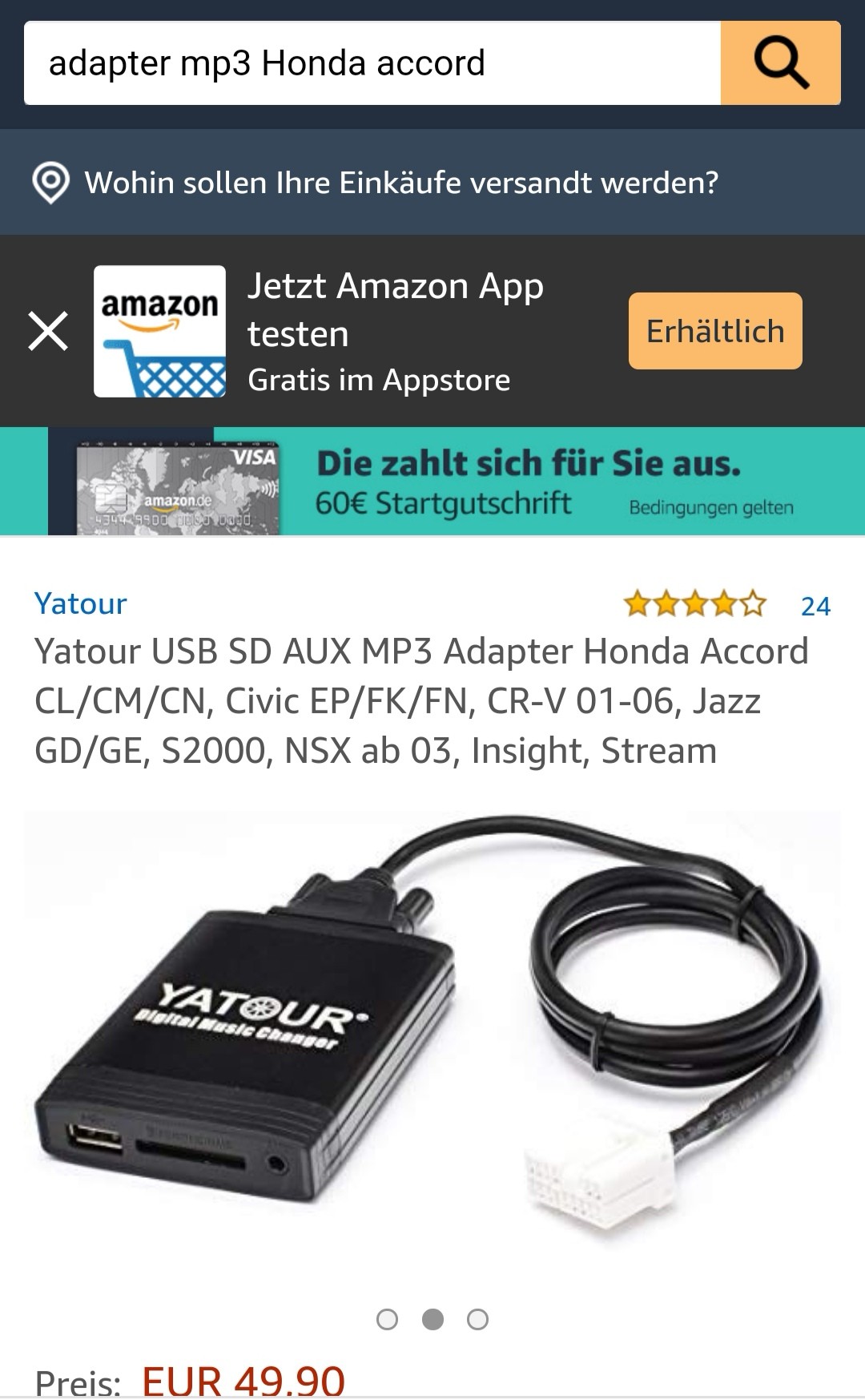Dismiss the Amazon App banner
865x1400 pixels.
coord(48,331)
